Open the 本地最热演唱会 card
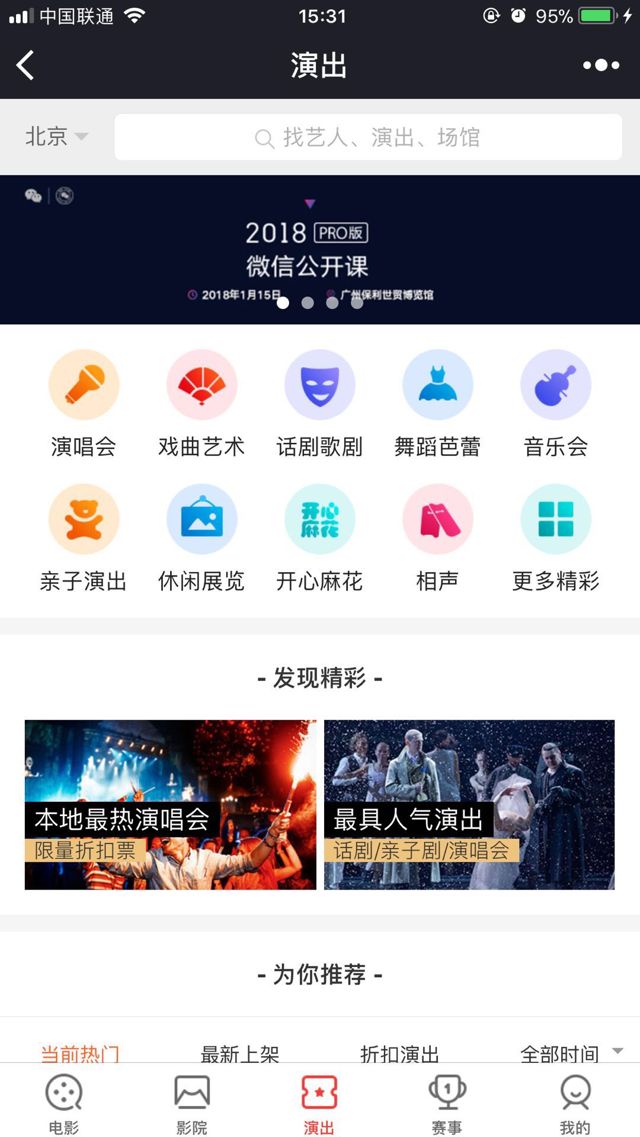The height and width of the screenshot is (1137, 640). (170, 805)
